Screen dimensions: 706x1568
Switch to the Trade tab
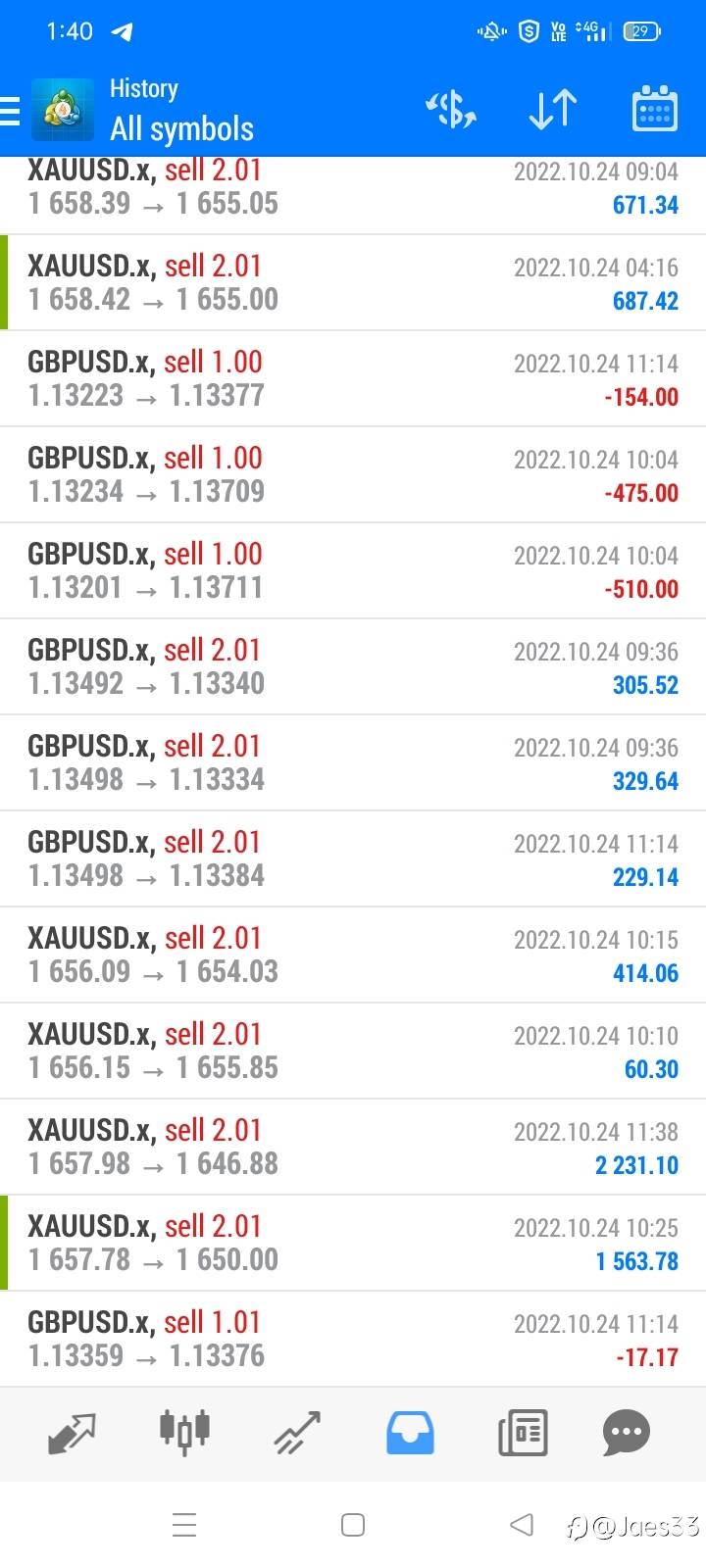[297, 1433]
